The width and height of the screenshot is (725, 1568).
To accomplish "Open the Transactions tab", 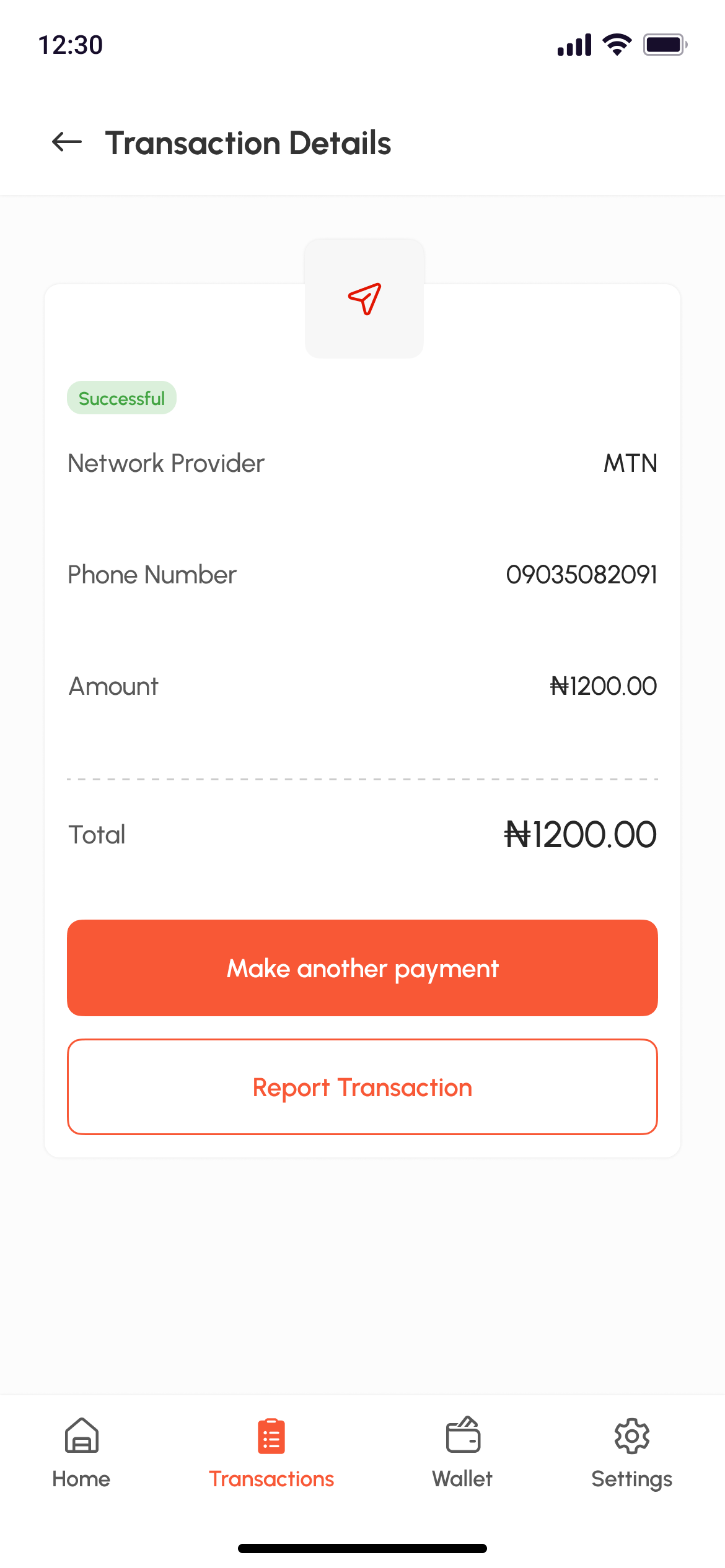I will tap(271, 1453).
